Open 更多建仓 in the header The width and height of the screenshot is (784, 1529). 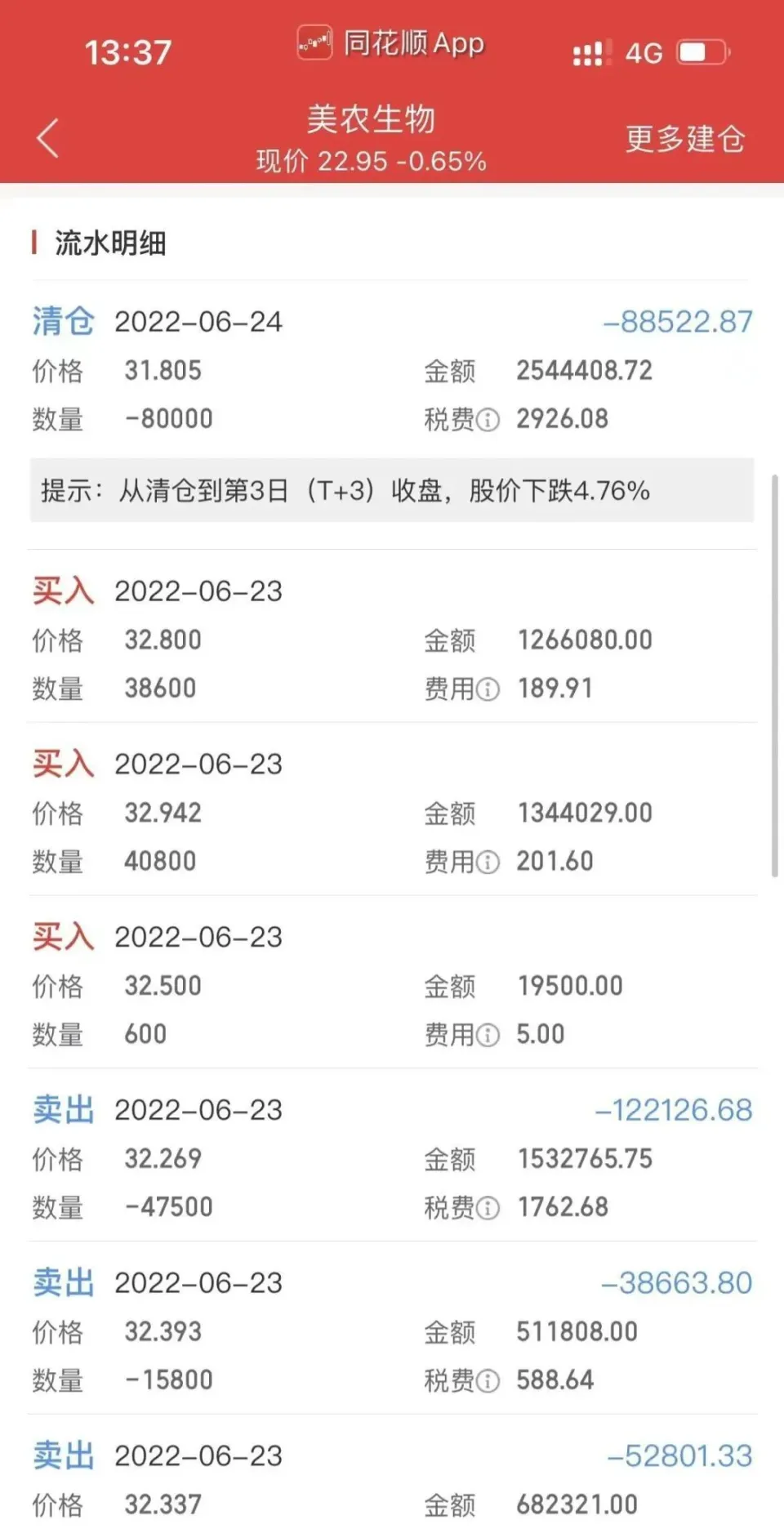[684, 139]
